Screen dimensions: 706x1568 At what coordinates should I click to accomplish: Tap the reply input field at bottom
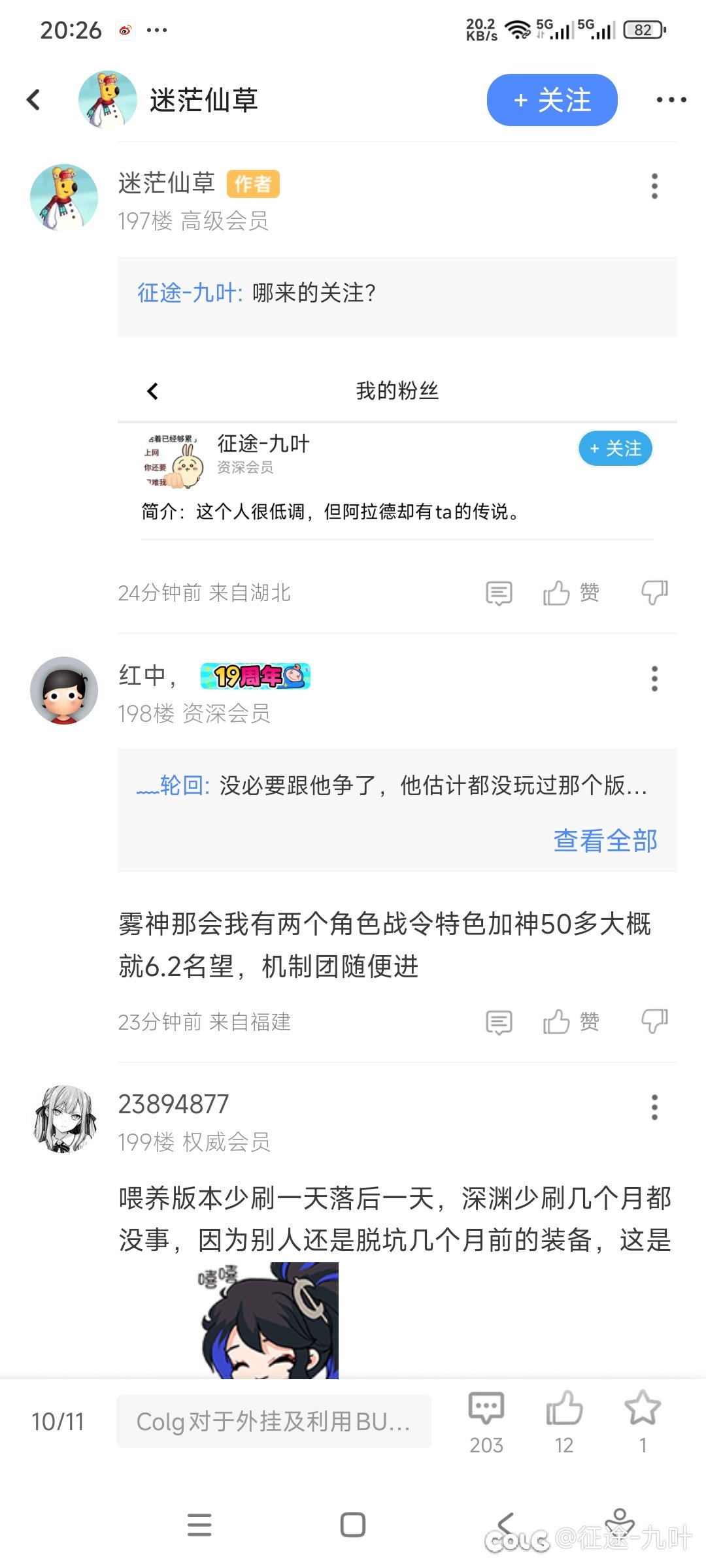[273, 1422]
